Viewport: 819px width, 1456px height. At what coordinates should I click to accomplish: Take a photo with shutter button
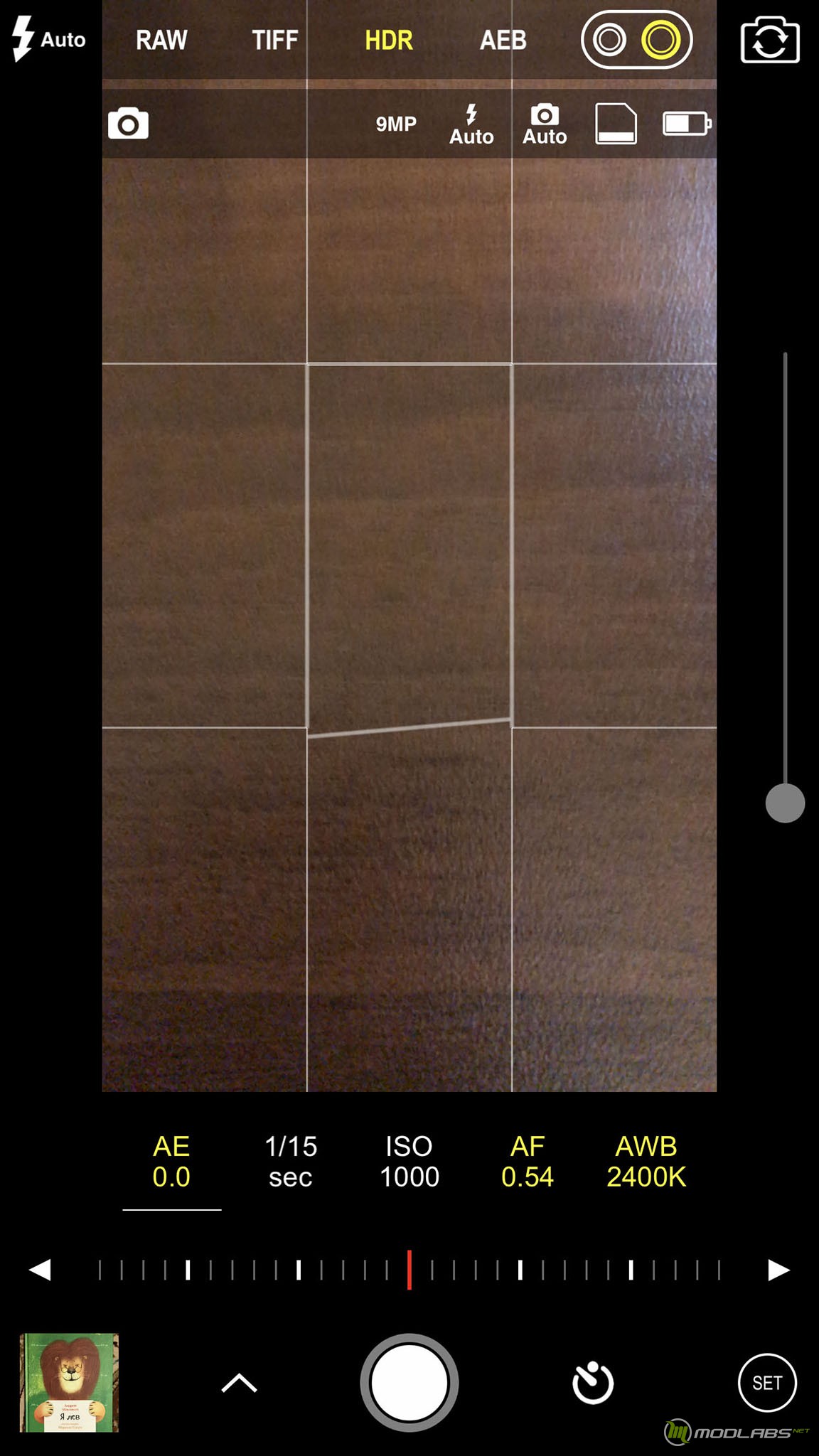click(409, 1383)
